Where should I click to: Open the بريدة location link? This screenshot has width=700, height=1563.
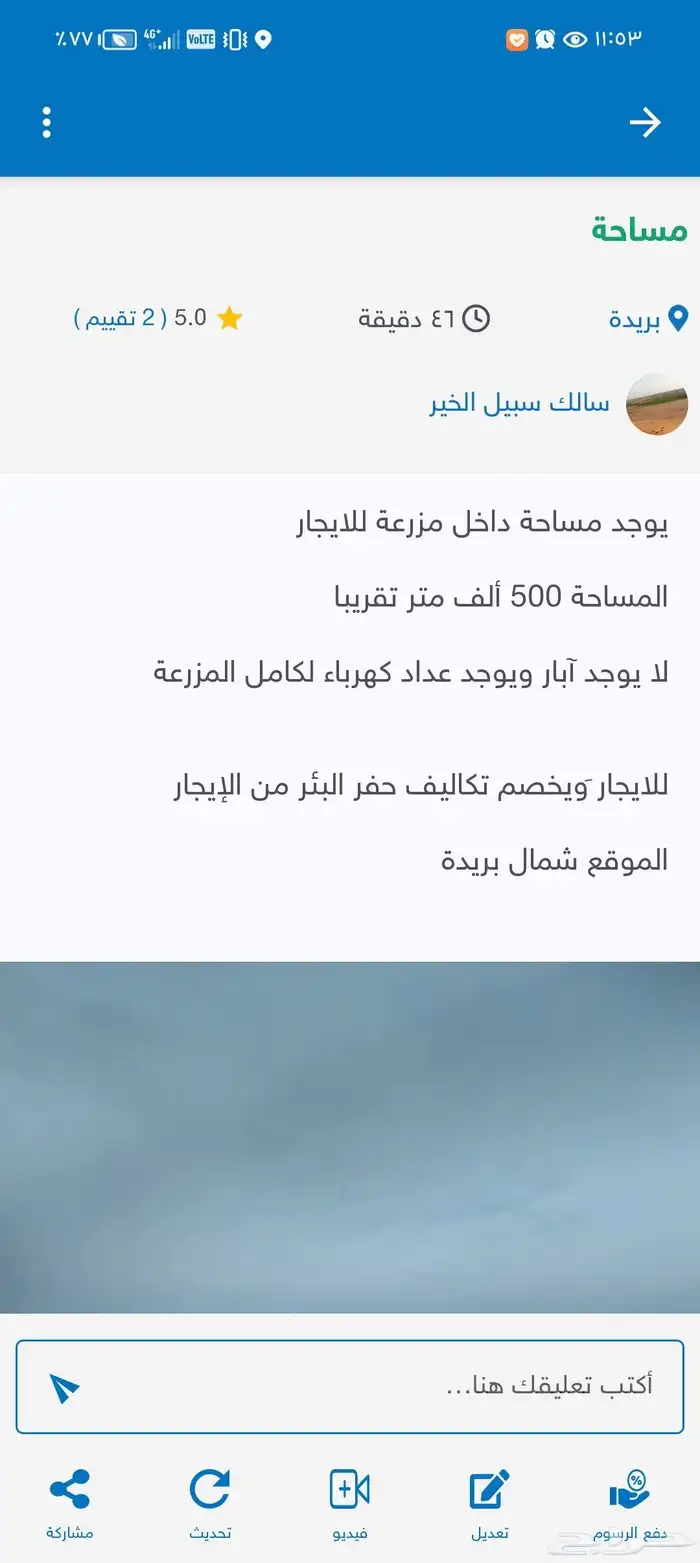(x=648, y=319)
